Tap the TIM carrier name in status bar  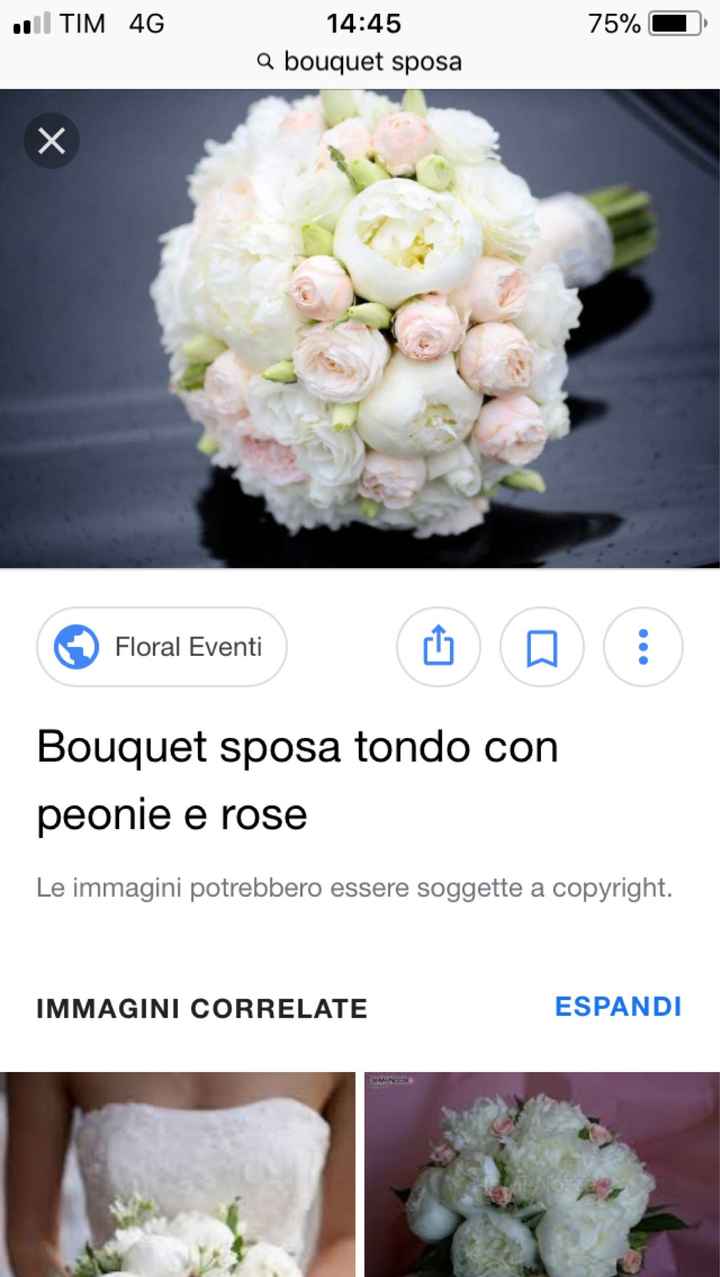pyautogui.click(x=82, y=22)
